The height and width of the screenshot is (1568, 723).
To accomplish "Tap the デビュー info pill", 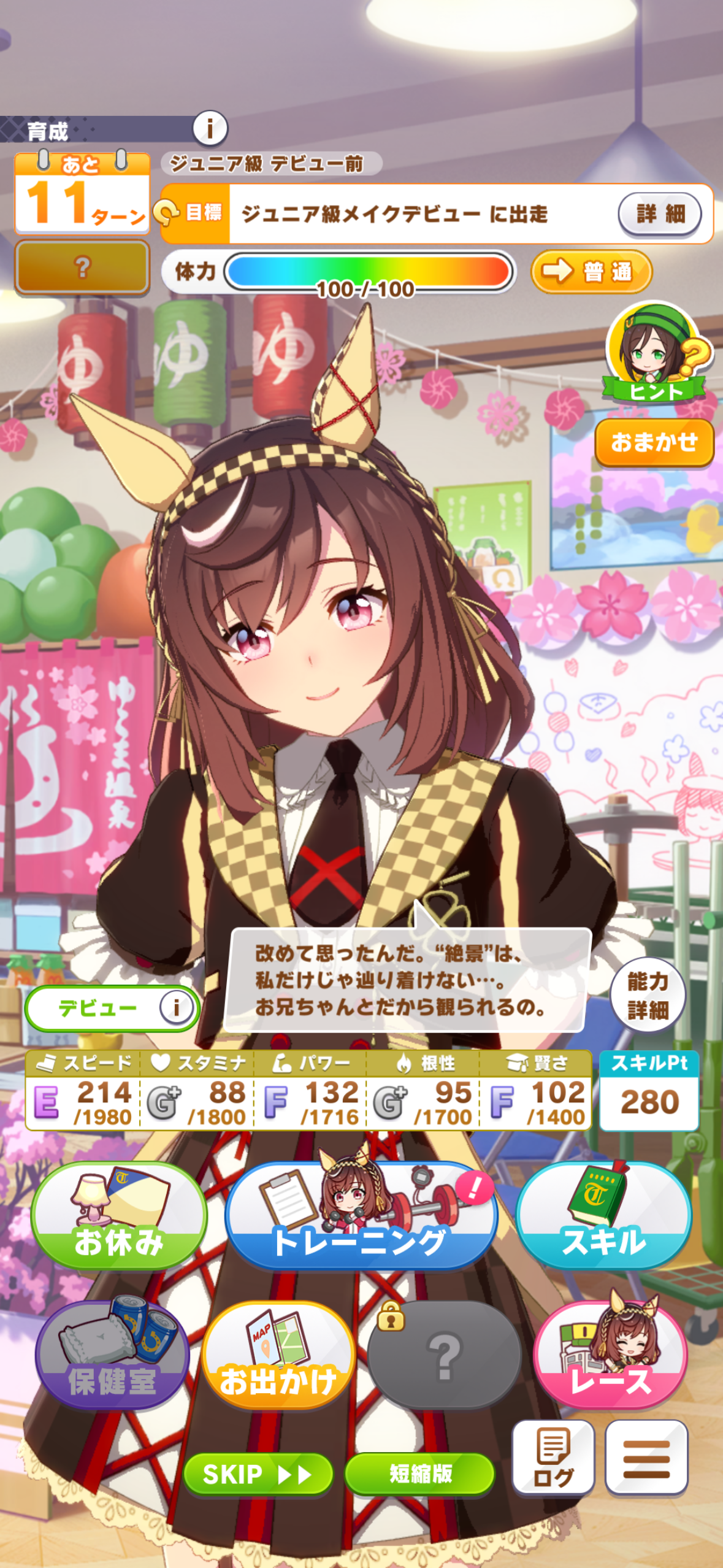I will pos(112,1007).
